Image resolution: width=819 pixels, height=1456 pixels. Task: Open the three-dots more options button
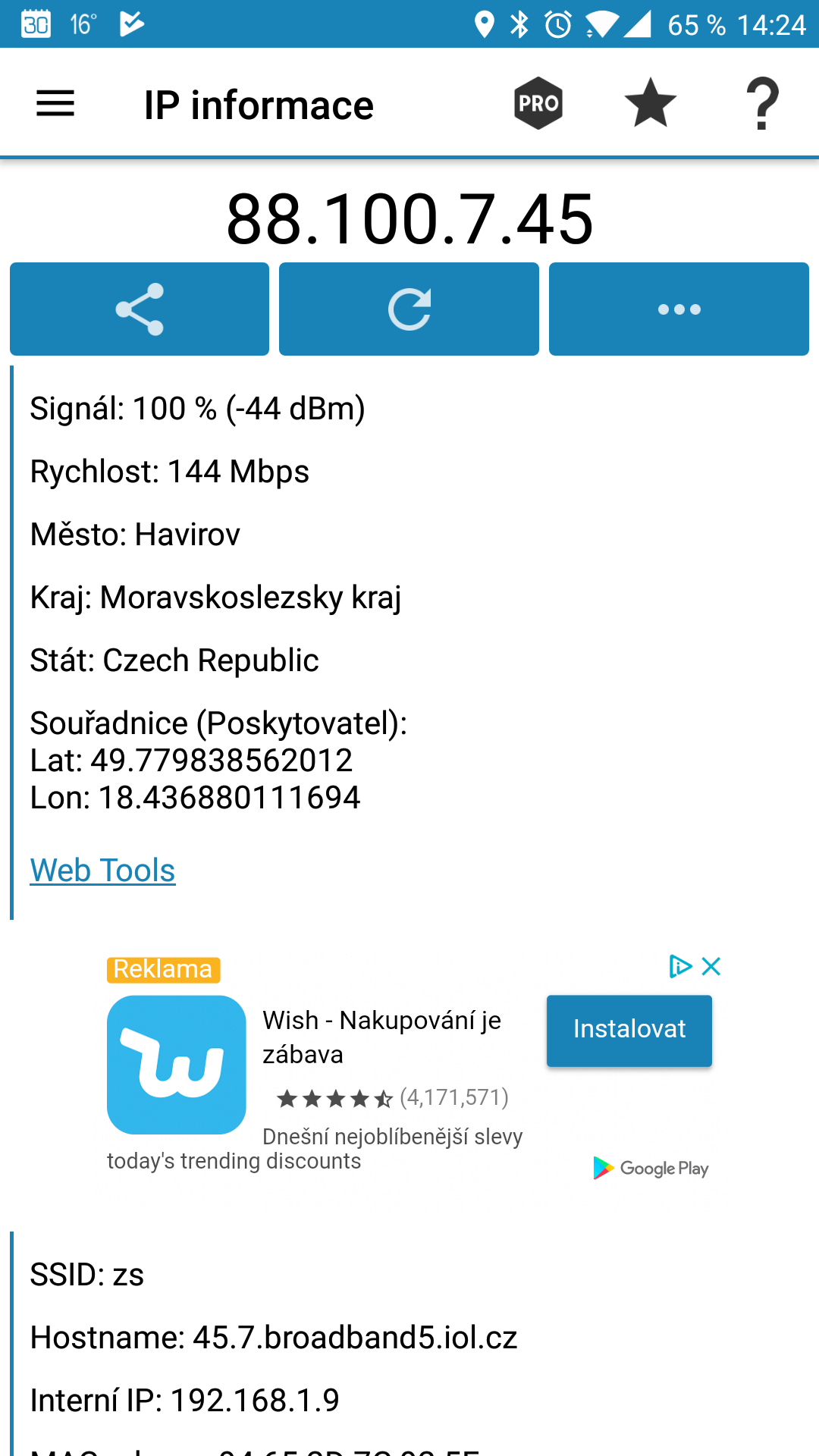pyautogui.click(x=679, y=309)
